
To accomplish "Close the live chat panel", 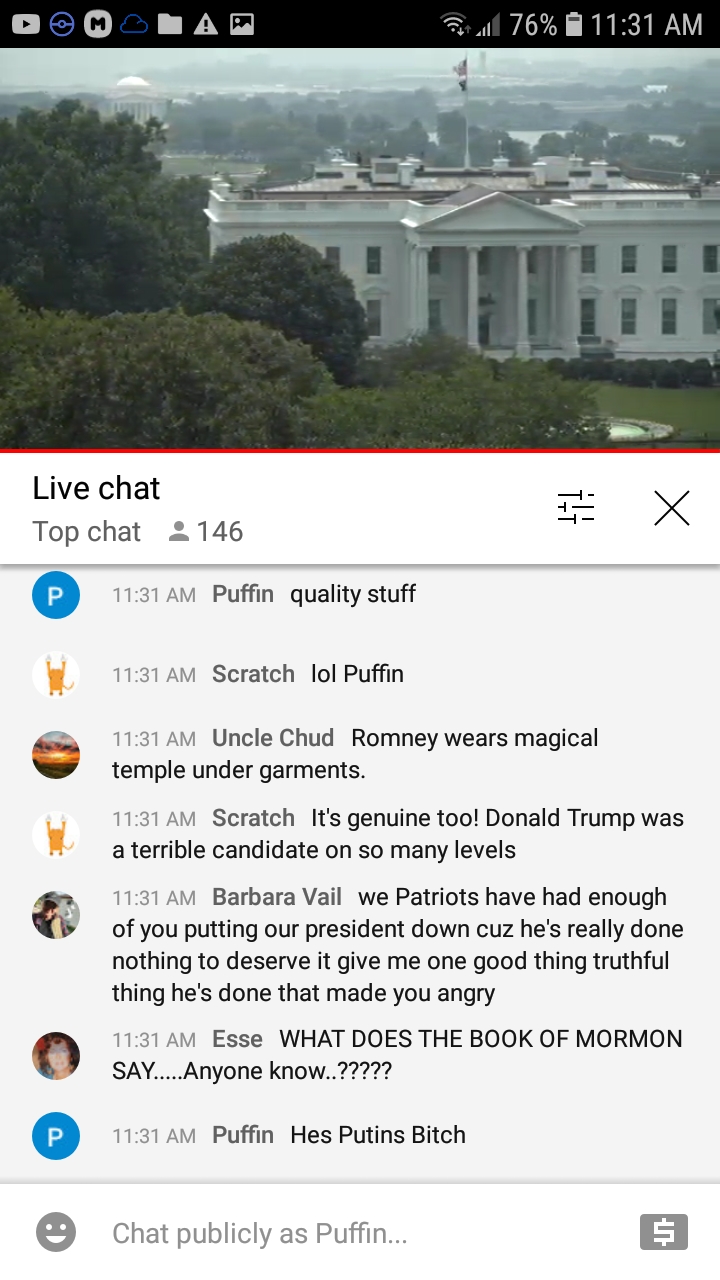I will coord(671,508).
